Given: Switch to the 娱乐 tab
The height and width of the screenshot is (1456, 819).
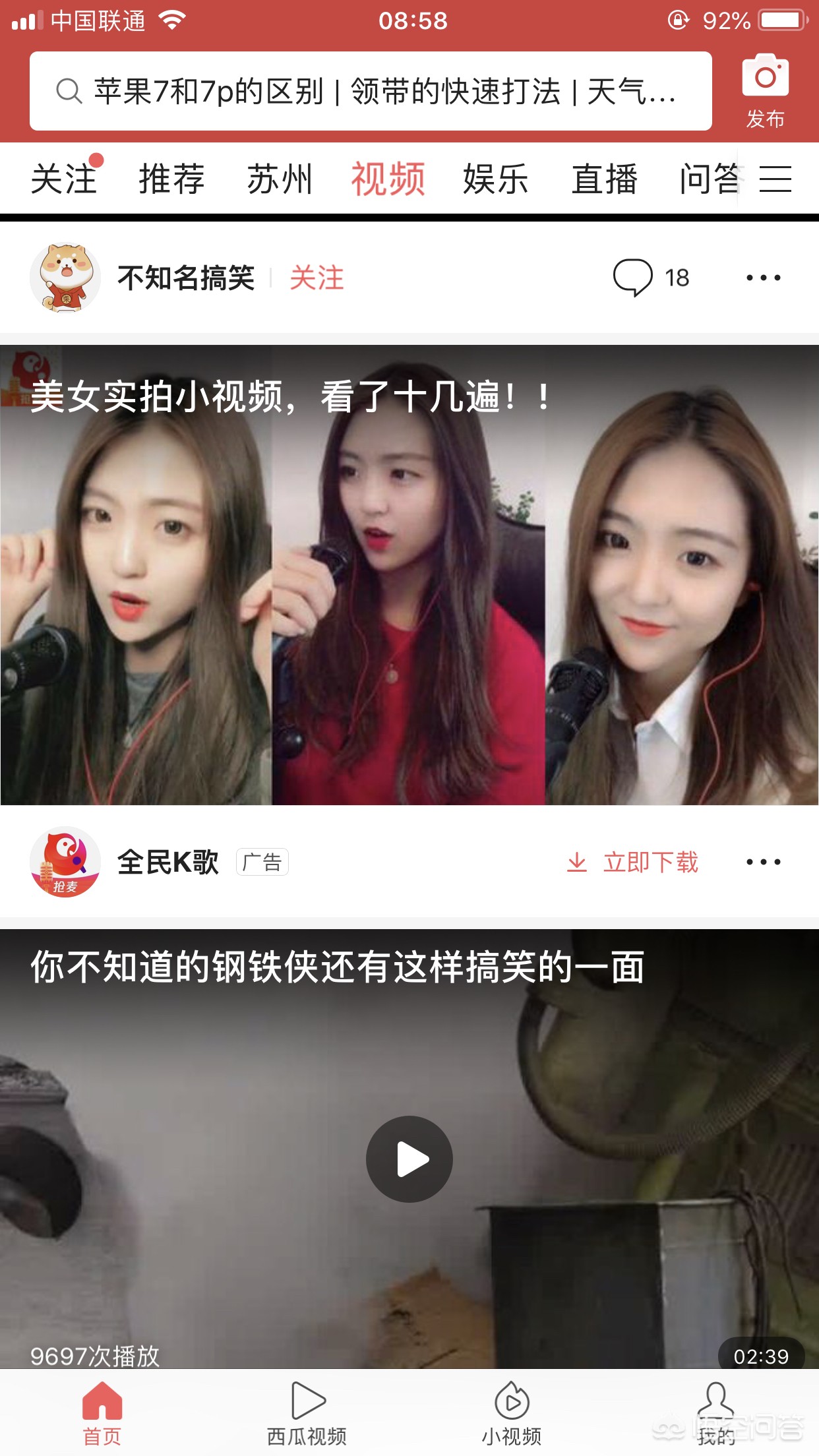Looking at the screenshot, I should point(496,179).
